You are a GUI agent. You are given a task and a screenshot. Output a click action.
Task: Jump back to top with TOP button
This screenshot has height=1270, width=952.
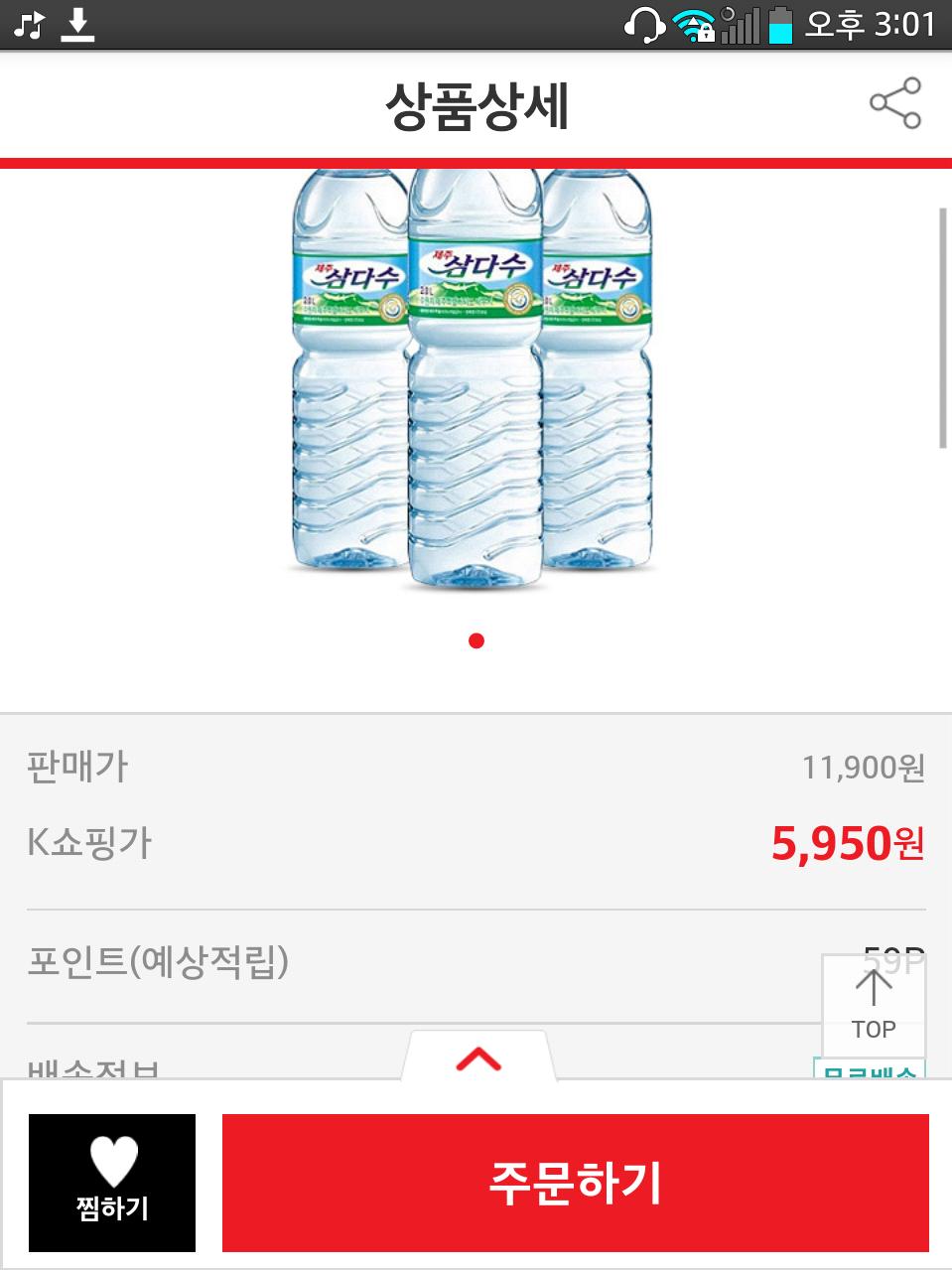tap(873, 1005)
